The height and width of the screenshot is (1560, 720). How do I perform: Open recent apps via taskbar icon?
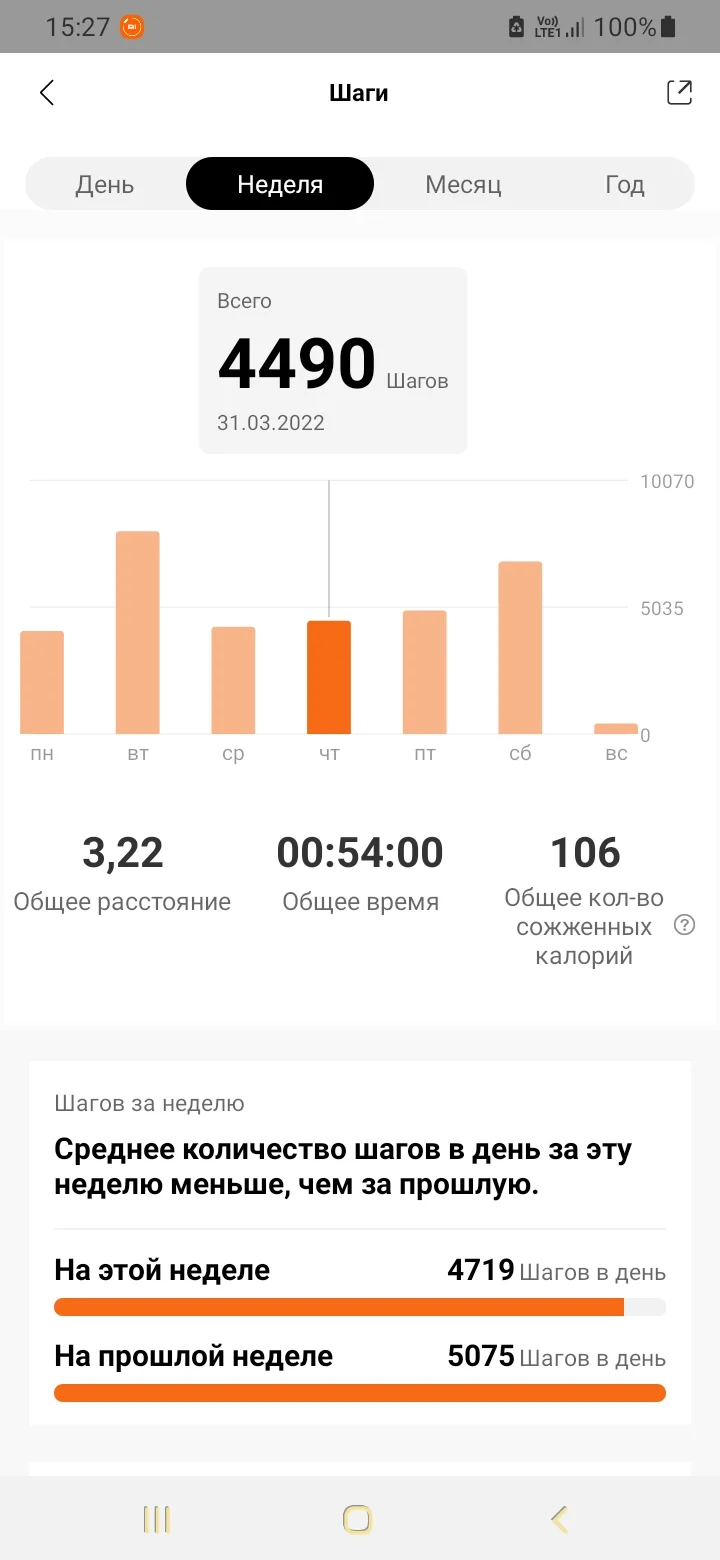pyautogui.click(x=157, y=1518)
